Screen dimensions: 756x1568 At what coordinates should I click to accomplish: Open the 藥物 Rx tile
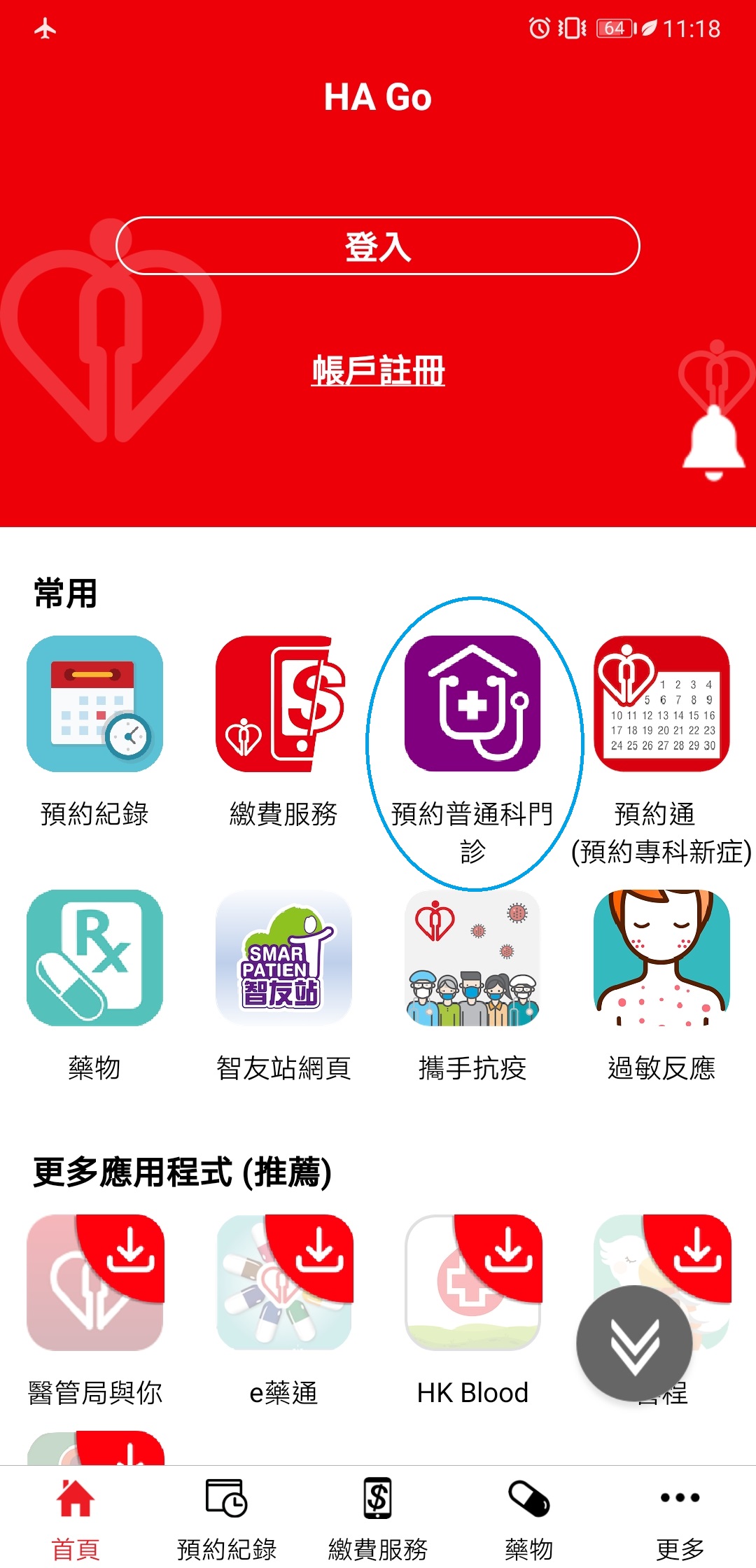94,958
